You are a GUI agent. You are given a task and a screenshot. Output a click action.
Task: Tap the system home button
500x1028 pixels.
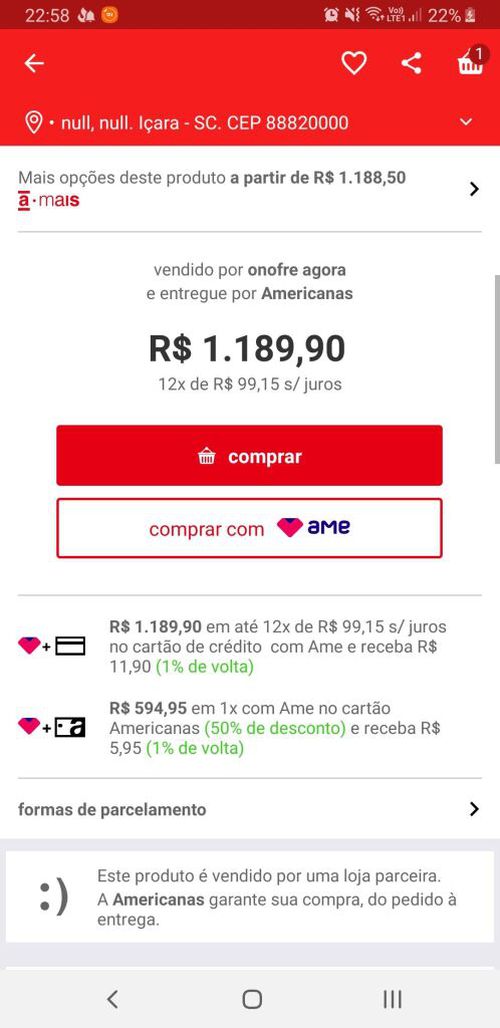[x=252, y=999]
